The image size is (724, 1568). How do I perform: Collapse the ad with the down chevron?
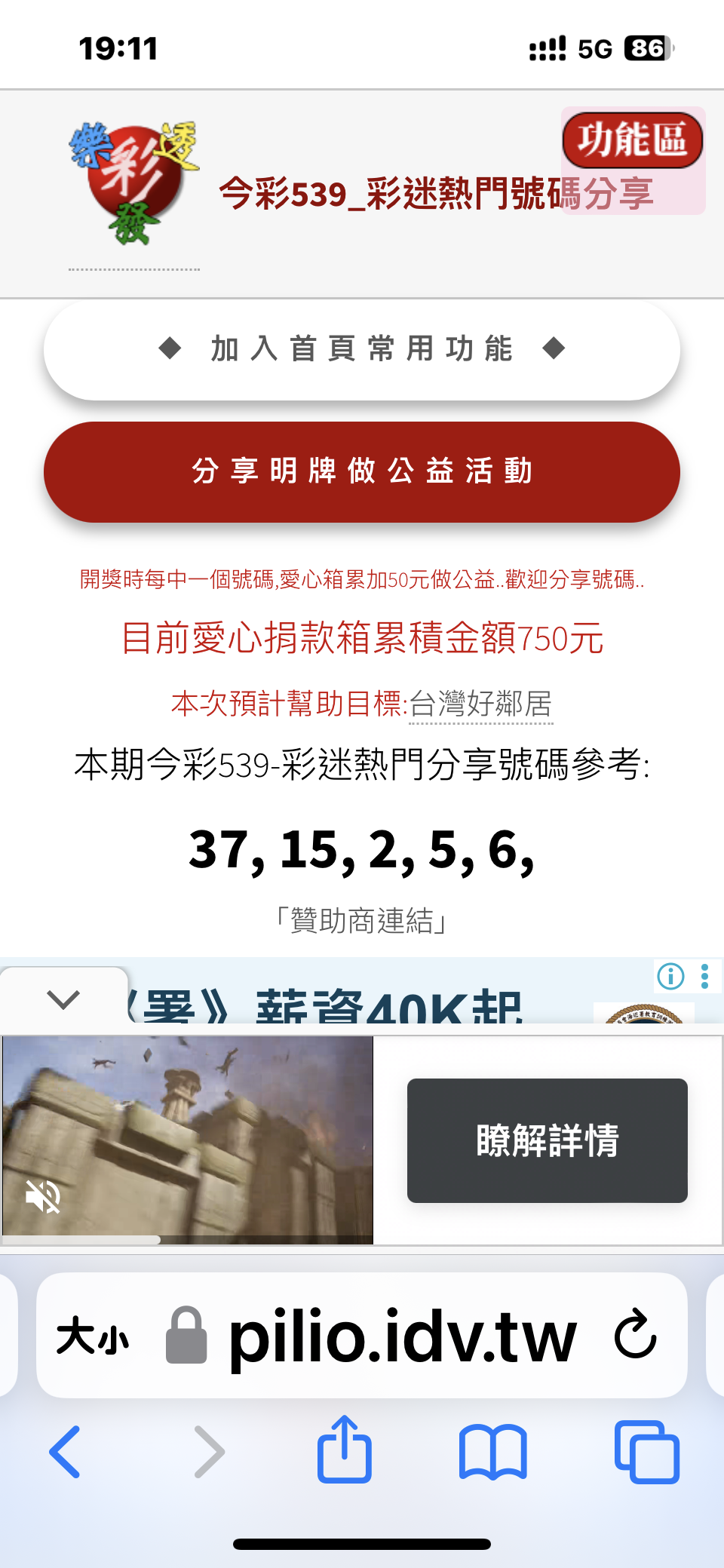tap(63, 999)
